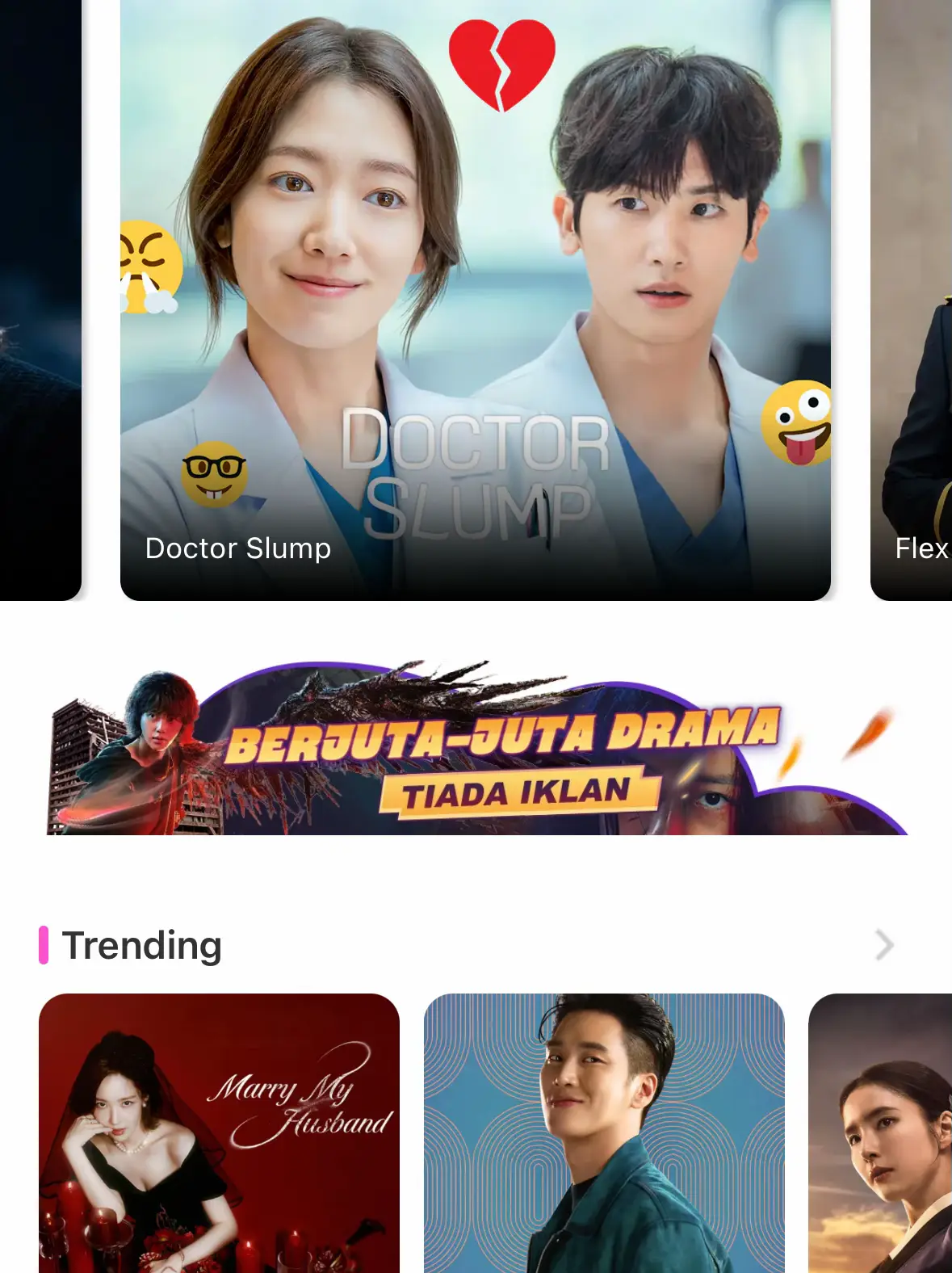Expand the Trending section with the chevron

[x=885, y=945]
